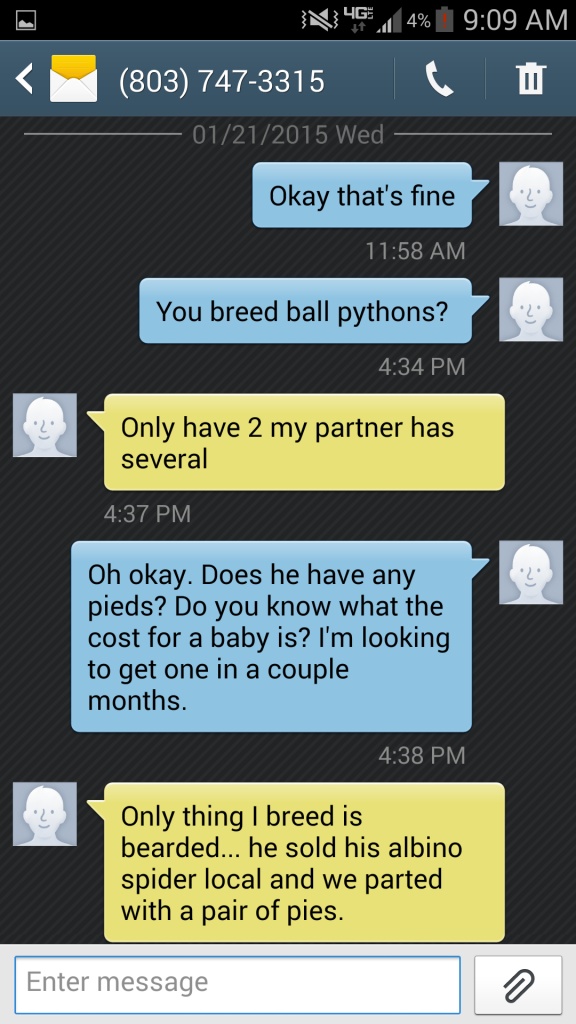Viewport: 576px width, 1024px height.
Task: Attach a file with the paperclip button
Action: pos(519,984)
